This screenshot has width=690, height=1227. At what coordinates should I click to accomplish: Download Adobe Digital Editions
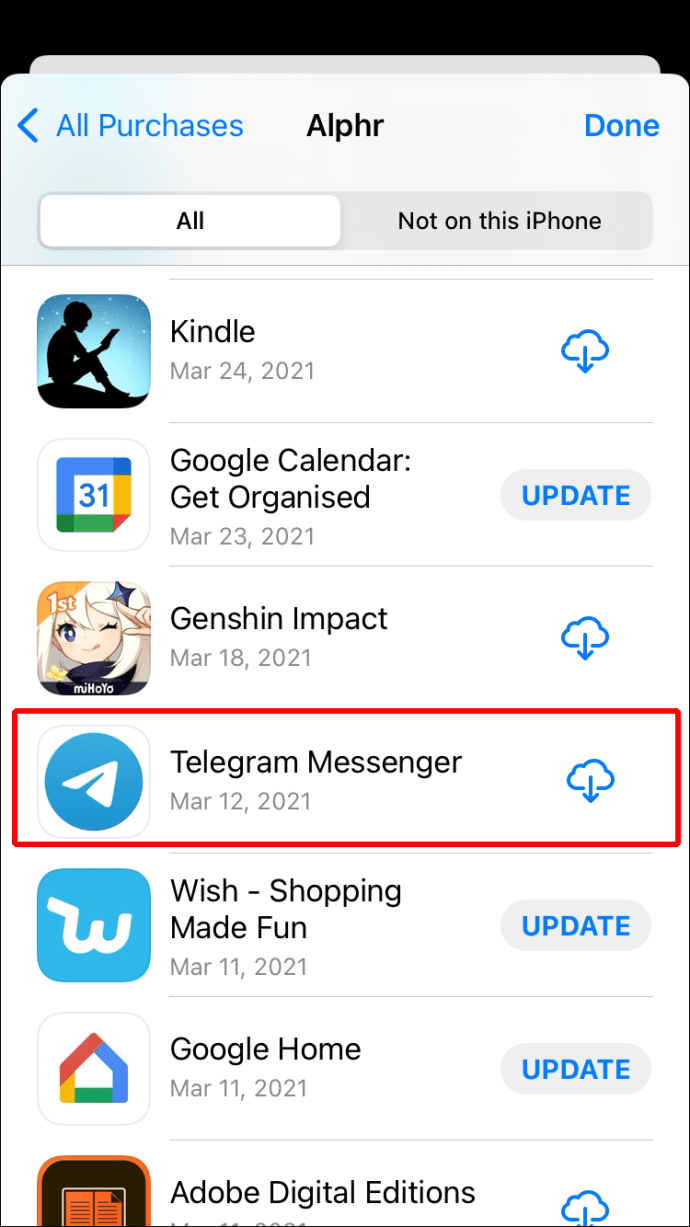585,1204
